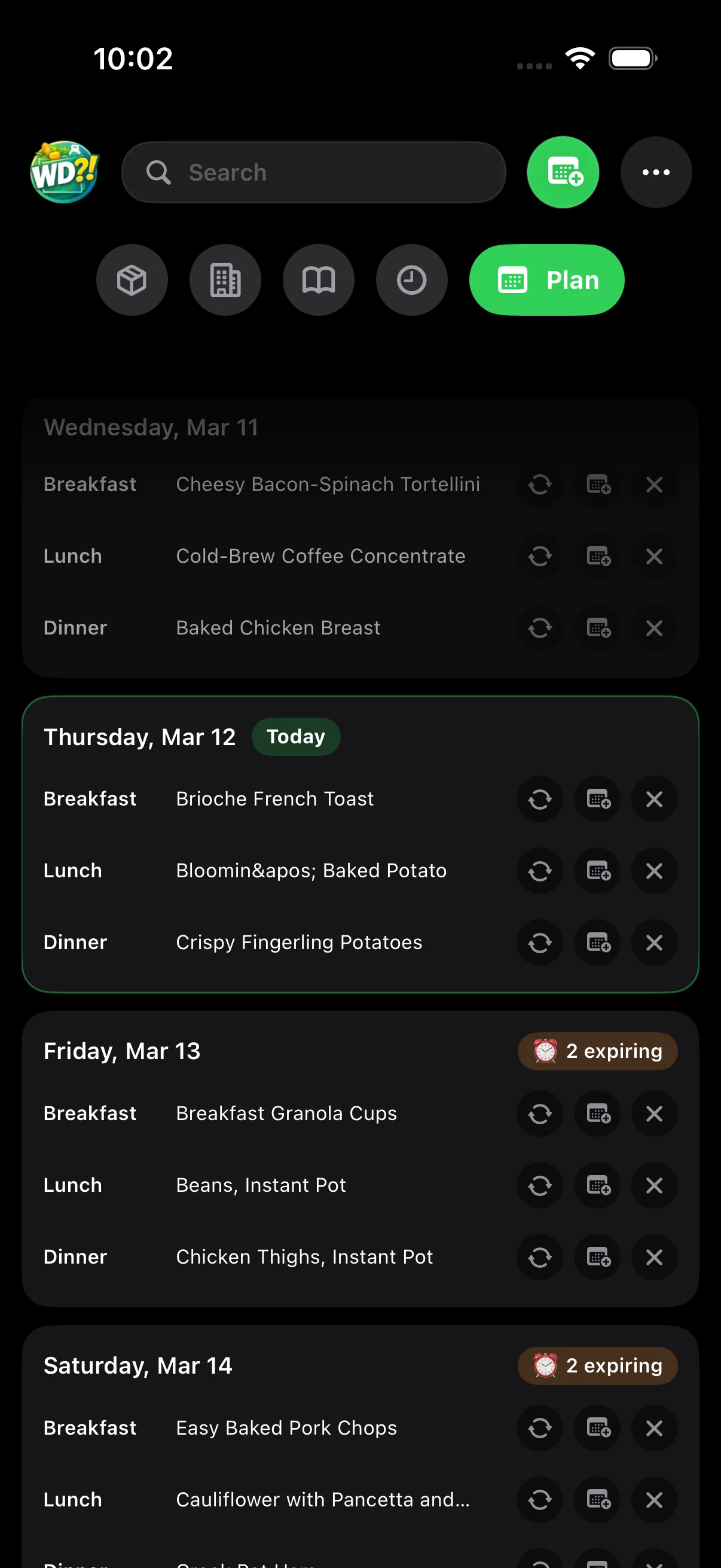
Task: Open the Baked Chicken Breast recipe
Action: pos(278,627)
